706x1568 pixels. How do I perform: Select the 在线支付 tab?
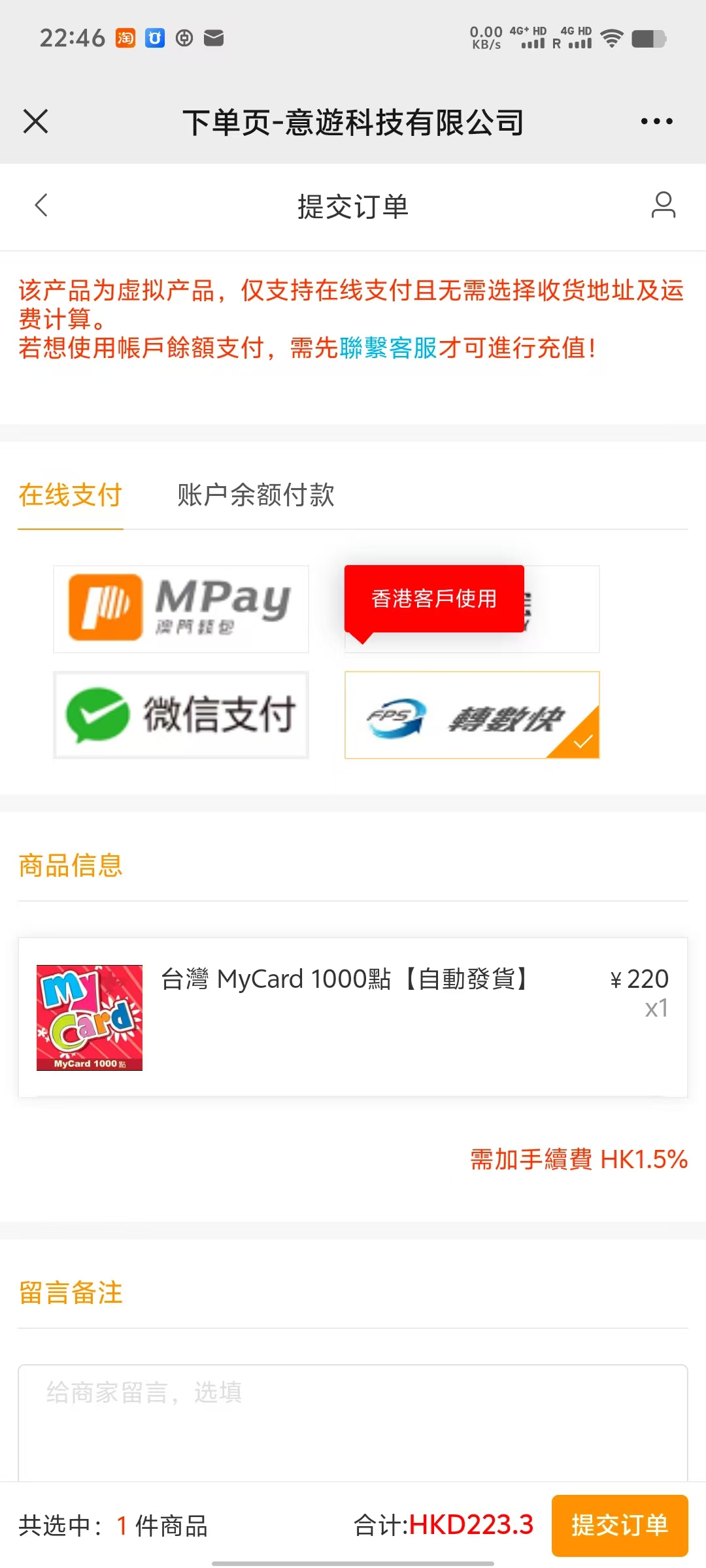(x=71, y=495)
